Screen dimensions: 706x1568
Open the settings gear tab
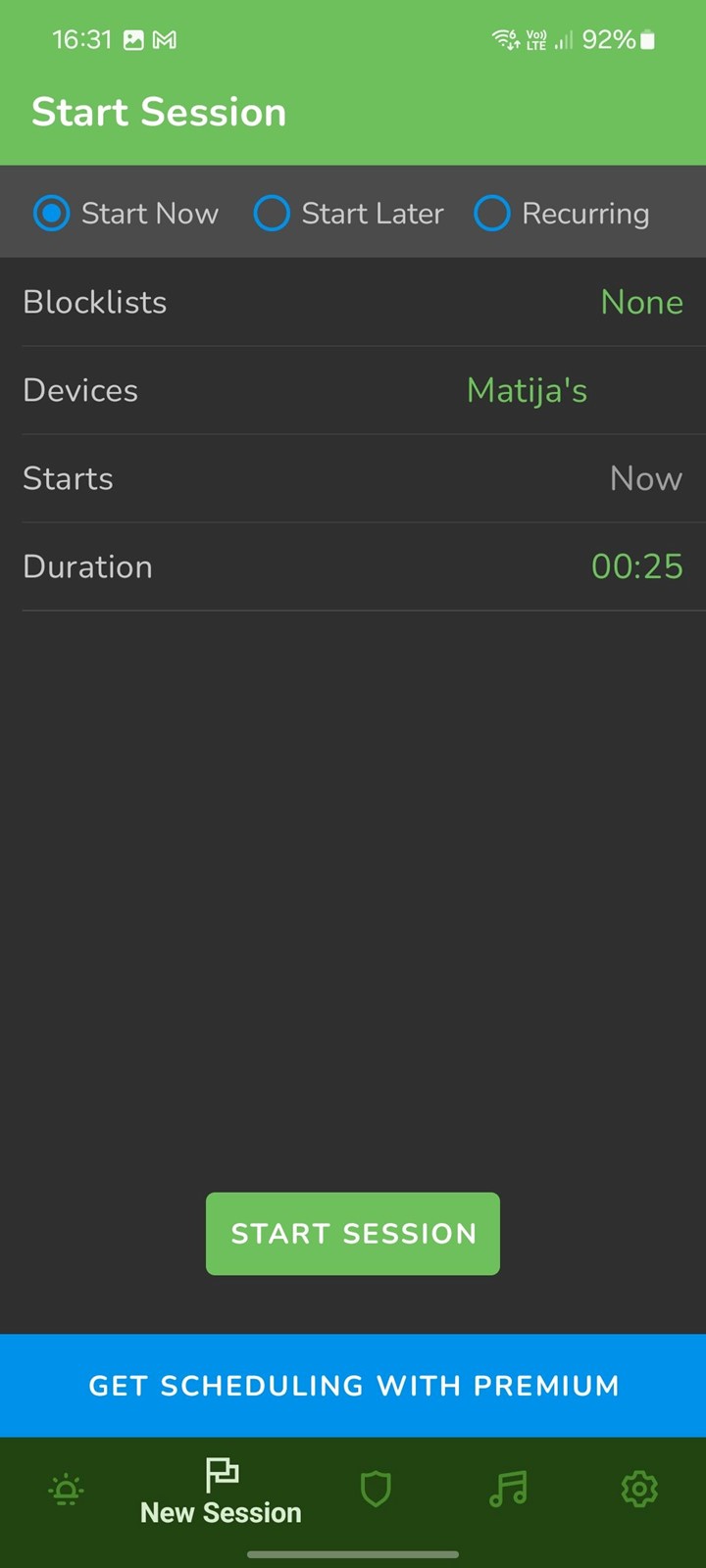click(x=639, y=1490)
